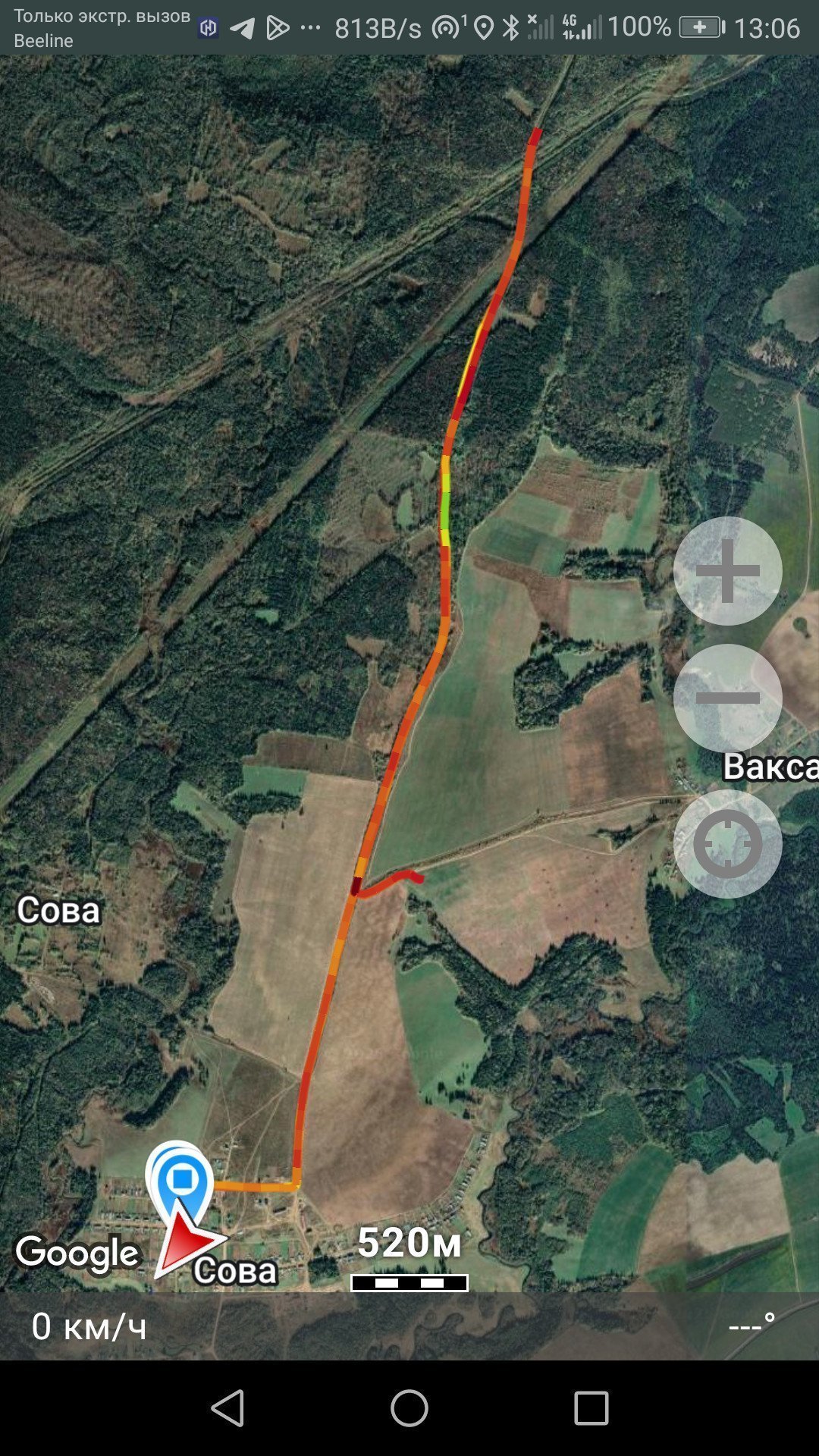Open recent apps from navigation bar
This screenshot has height=1456, width=819.
tap(591, 1408)
